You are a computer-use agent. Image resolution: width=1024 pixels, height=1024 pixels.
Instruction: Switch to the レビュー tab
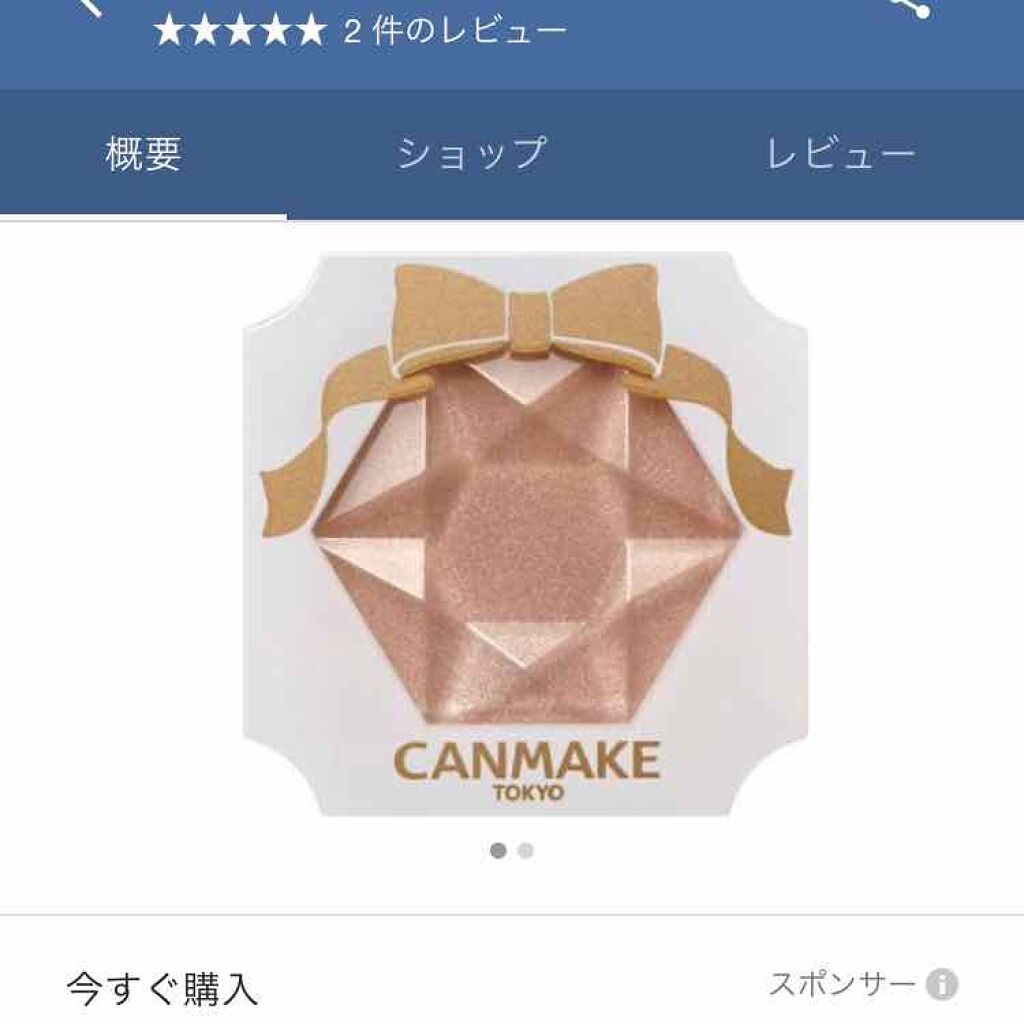point(840,155)
